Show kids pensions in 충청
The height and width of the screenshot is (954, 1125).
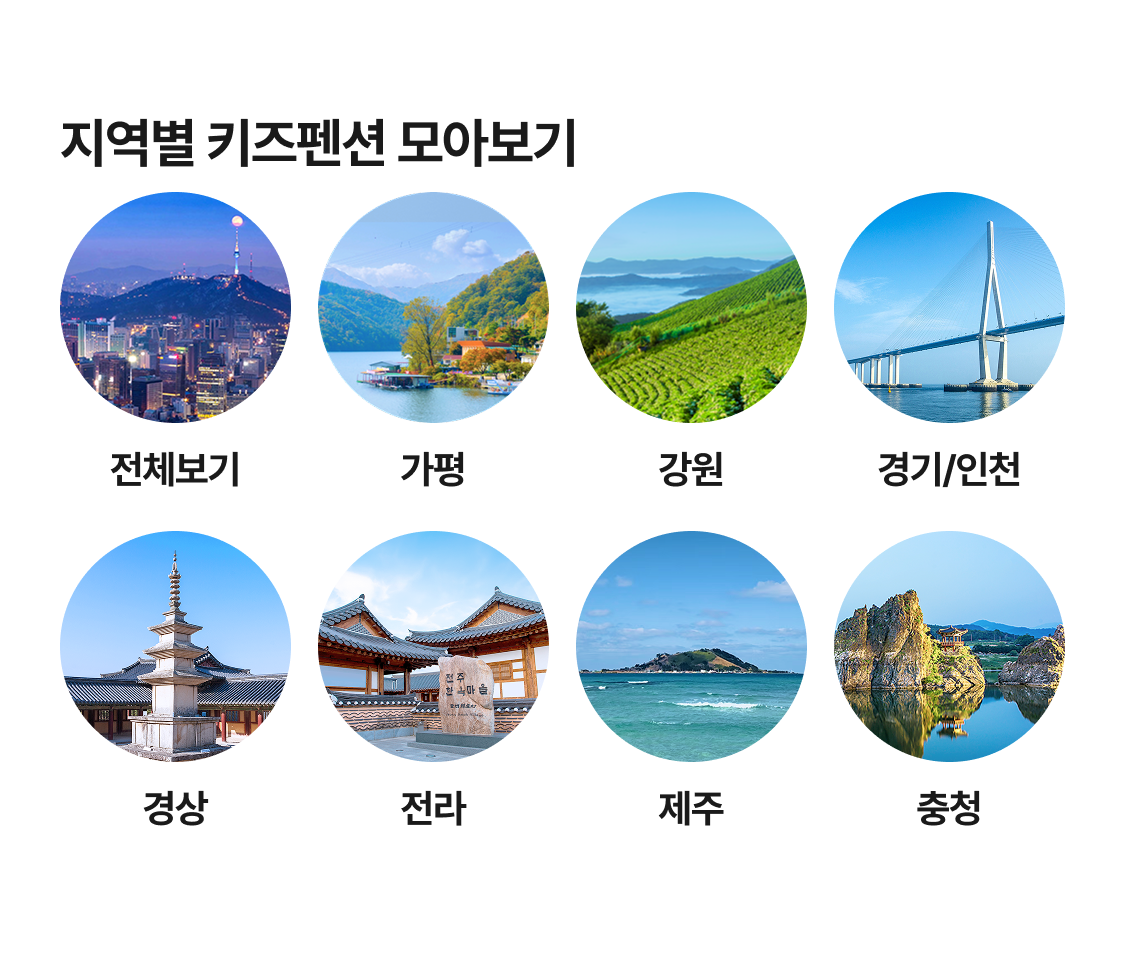point(949,646)
